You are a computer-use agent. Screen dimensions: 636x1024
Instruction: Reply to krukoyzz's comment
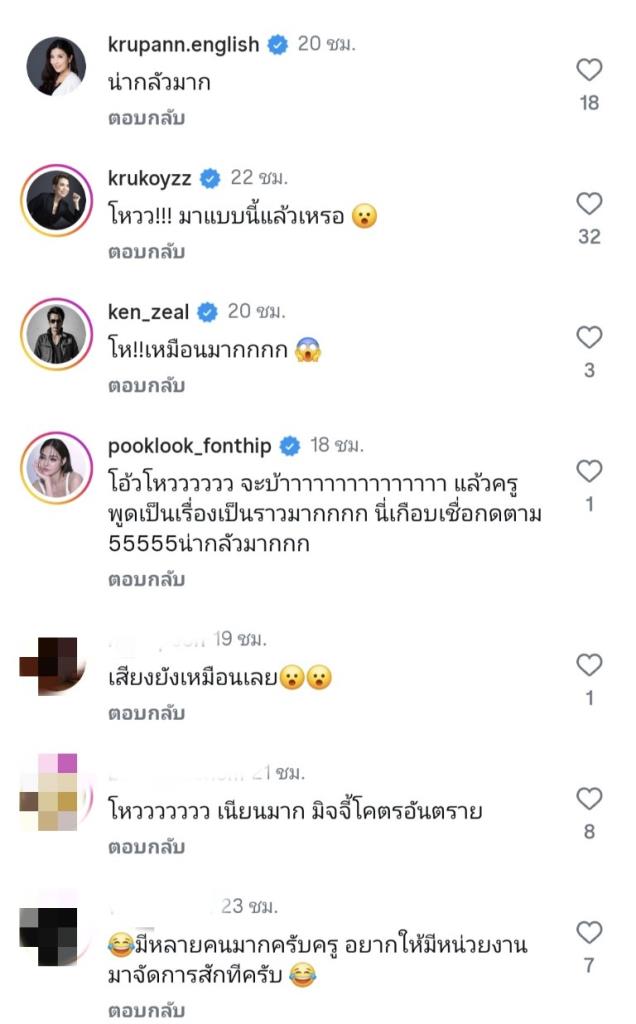(146, 252)
